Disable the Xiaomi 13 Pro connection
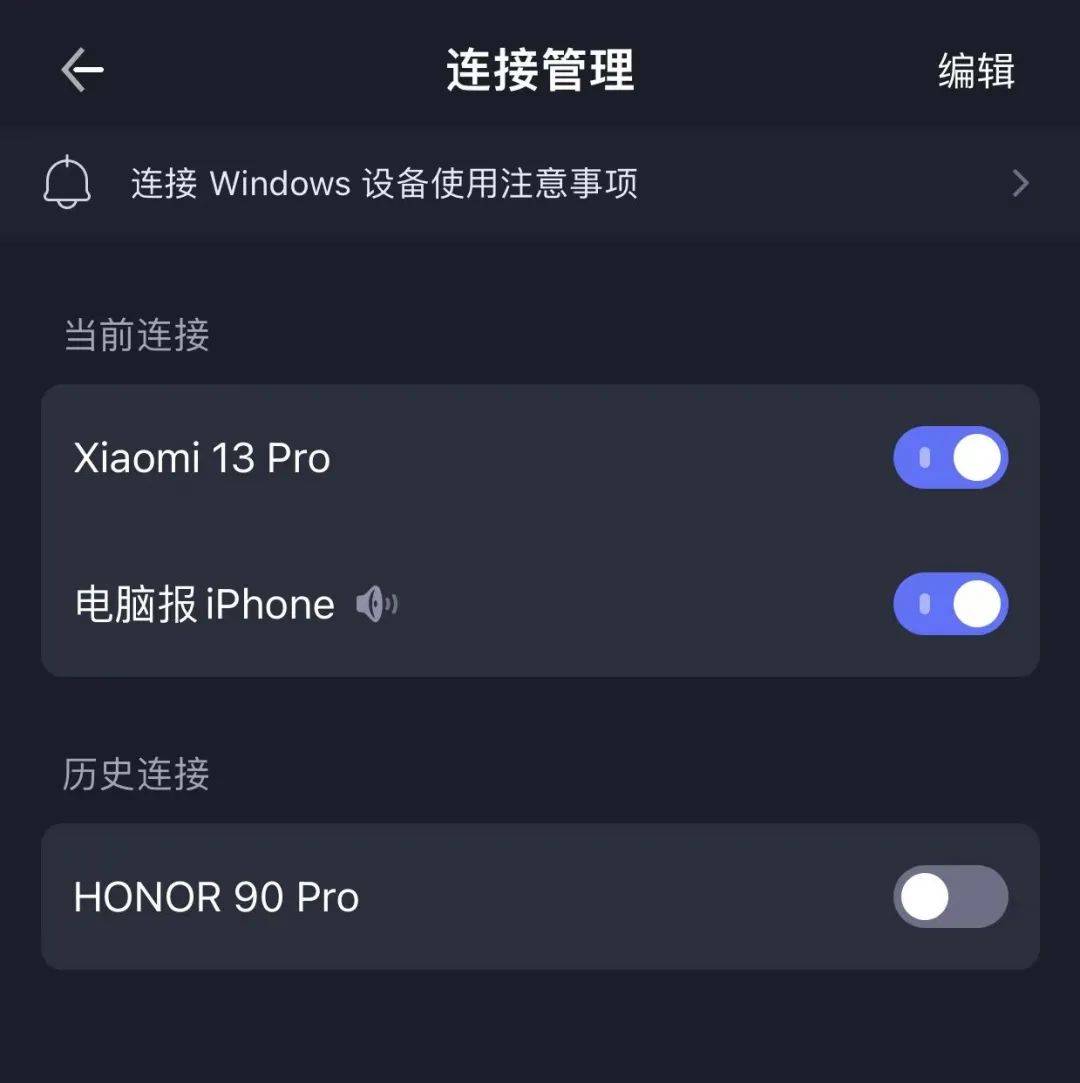The image size is (1080, 1083). pyautogui.click(x=950, y=457)
